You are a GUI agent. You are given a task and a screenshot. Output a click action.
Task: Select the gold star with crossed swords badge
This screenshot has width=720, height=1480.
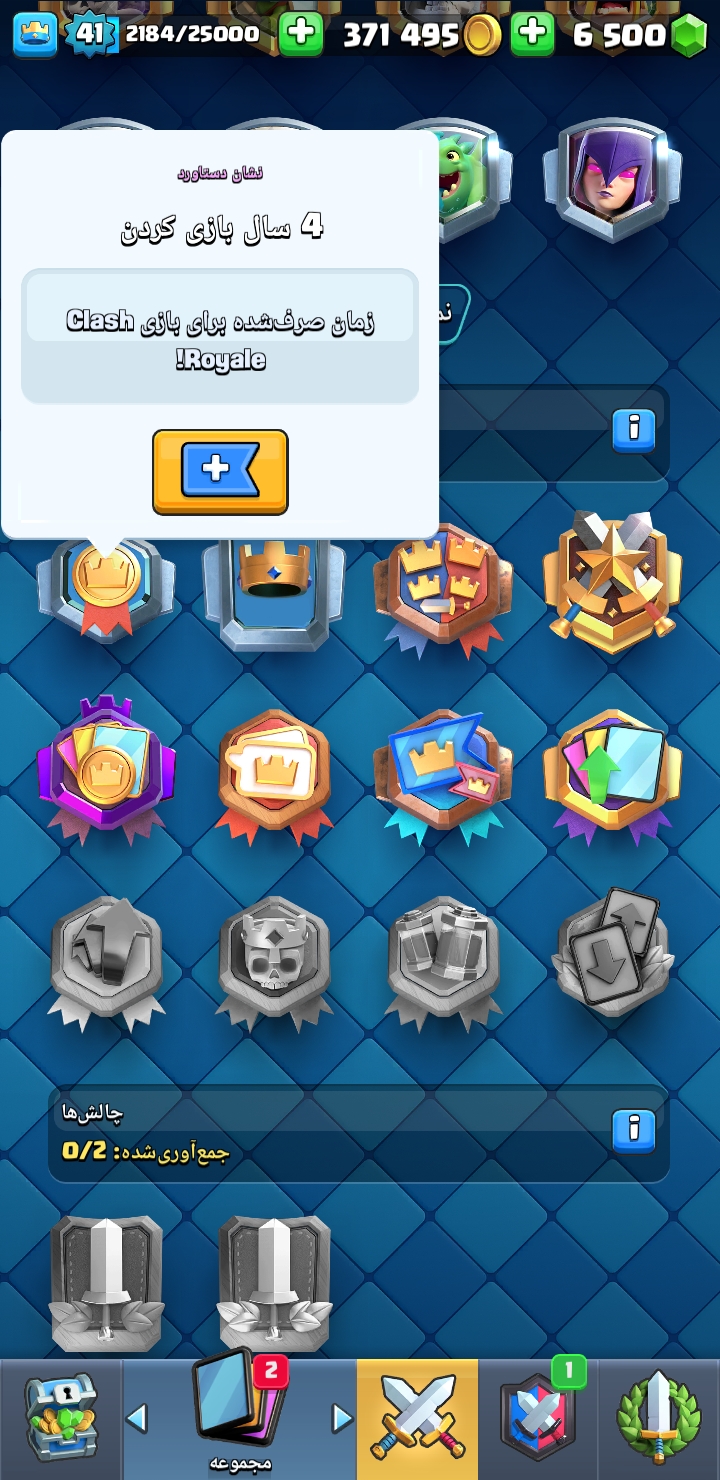(612, 581)
